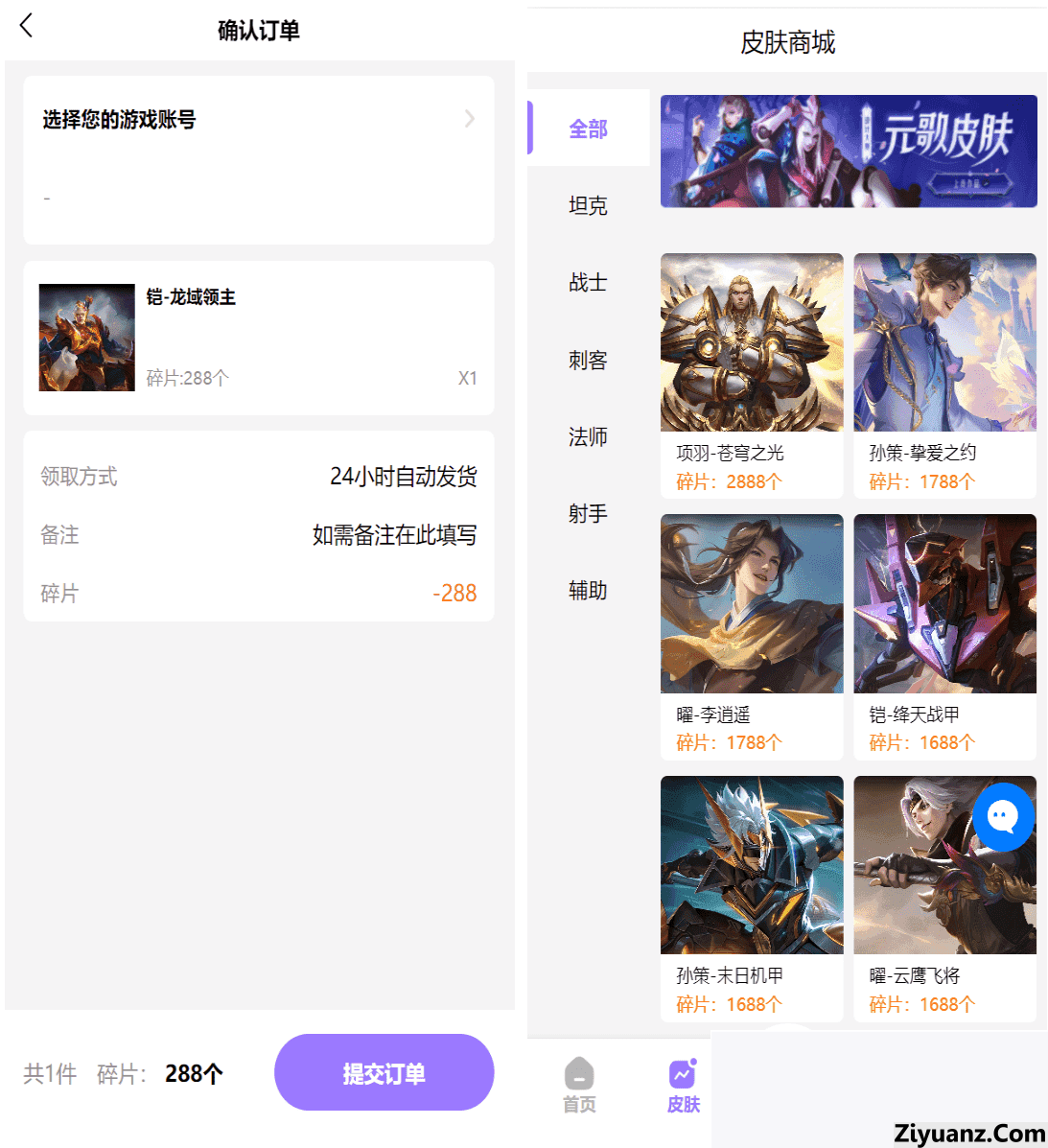Go back from the confirm order page

tap(26, 26)
